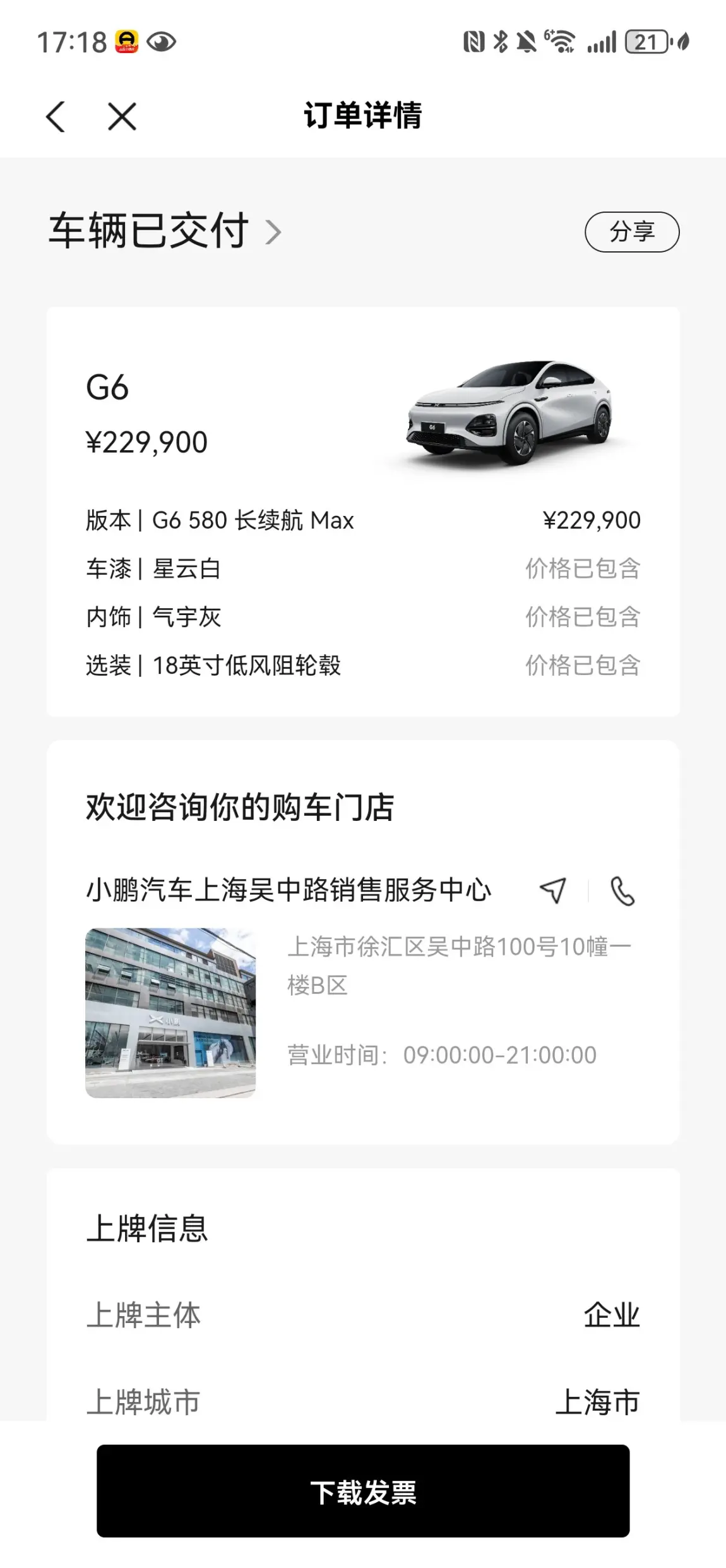Tap the 分享 share button
The height and width of the screenshot is (1568, 726).
631,232
